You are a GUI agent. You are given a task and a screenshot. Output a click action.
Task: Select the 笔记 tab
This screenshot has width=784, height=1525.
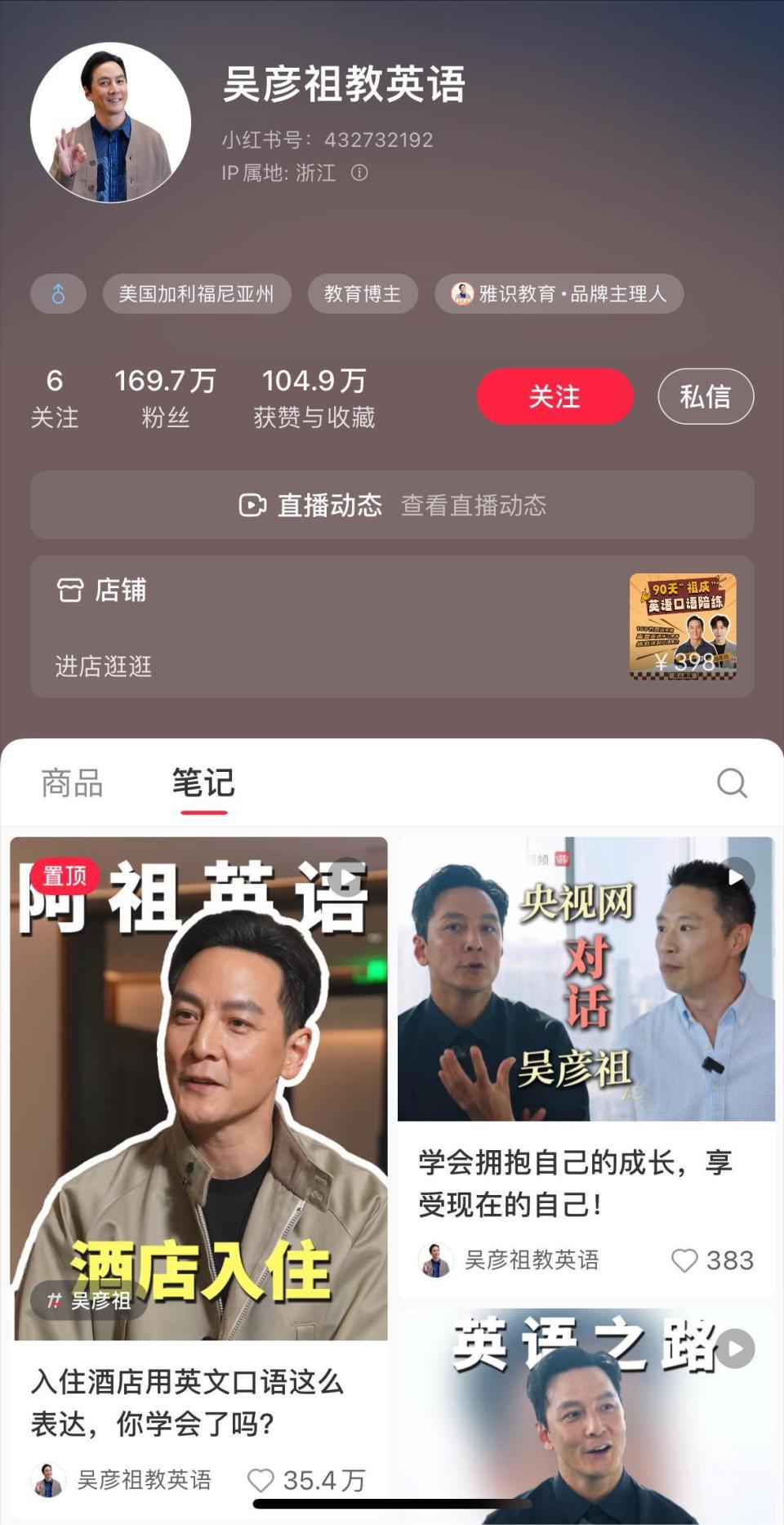click(x=203, y=783)
